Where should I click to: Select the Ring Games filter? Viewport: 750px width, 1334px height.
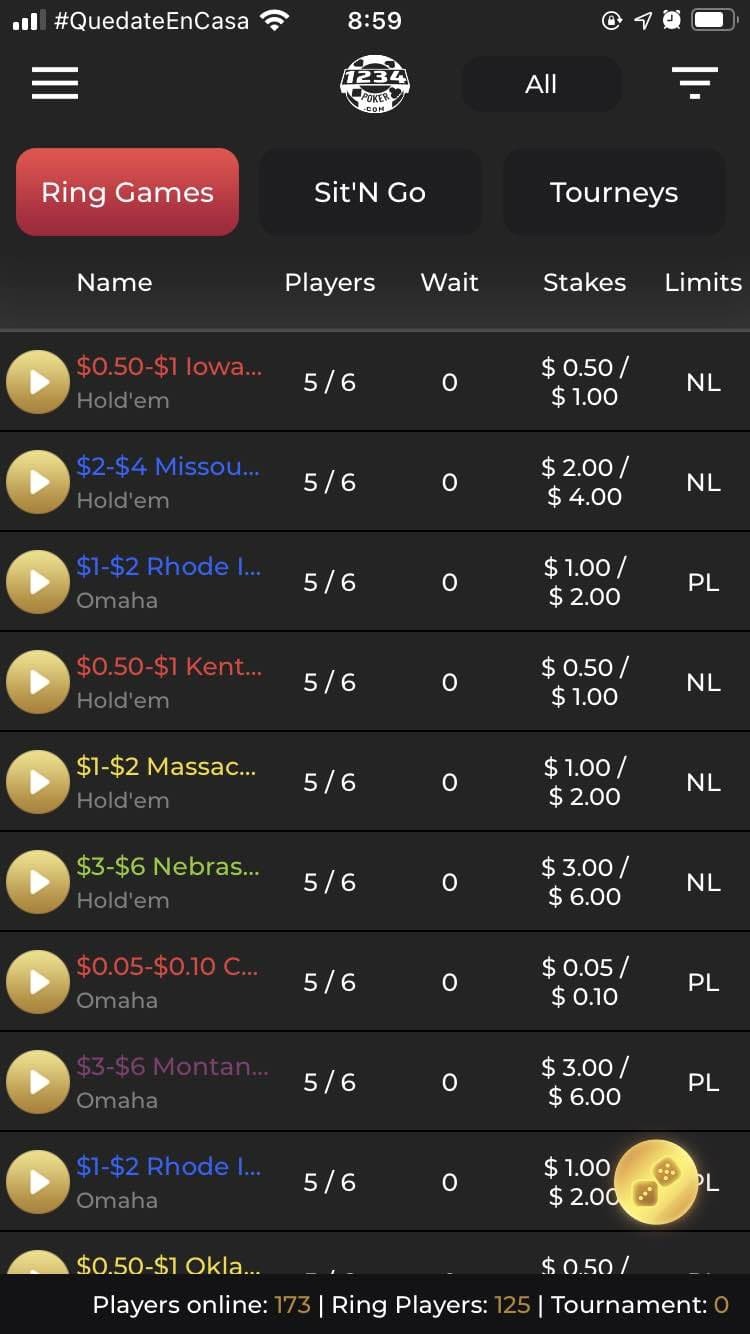point(127,192)
